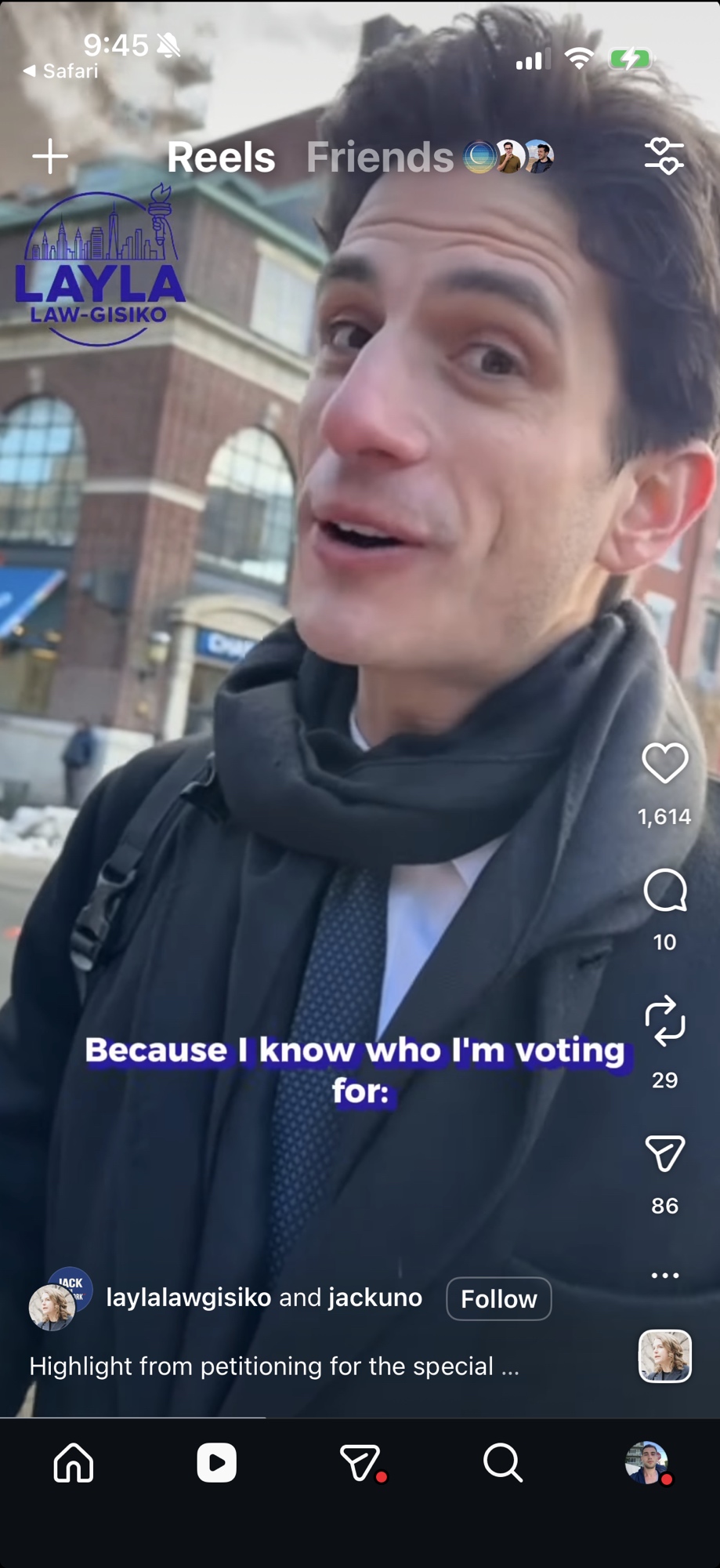Image resolution: width=720 pixels, height=1568 pixels.
Task: Open the reel preferences filter icon
Action: pos(664,156)
